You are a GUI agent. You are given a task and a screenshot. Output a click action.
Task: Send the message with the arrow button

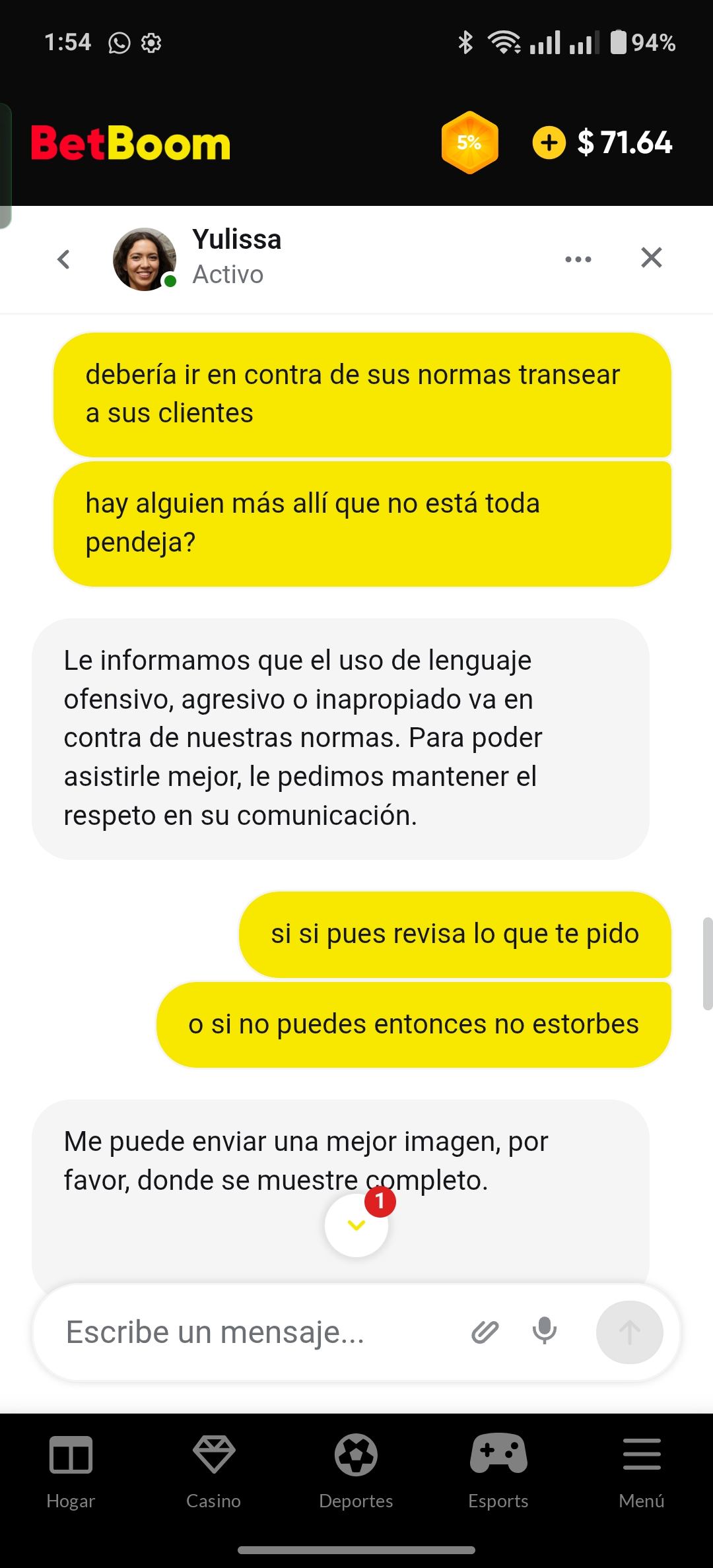(629, 1332)
